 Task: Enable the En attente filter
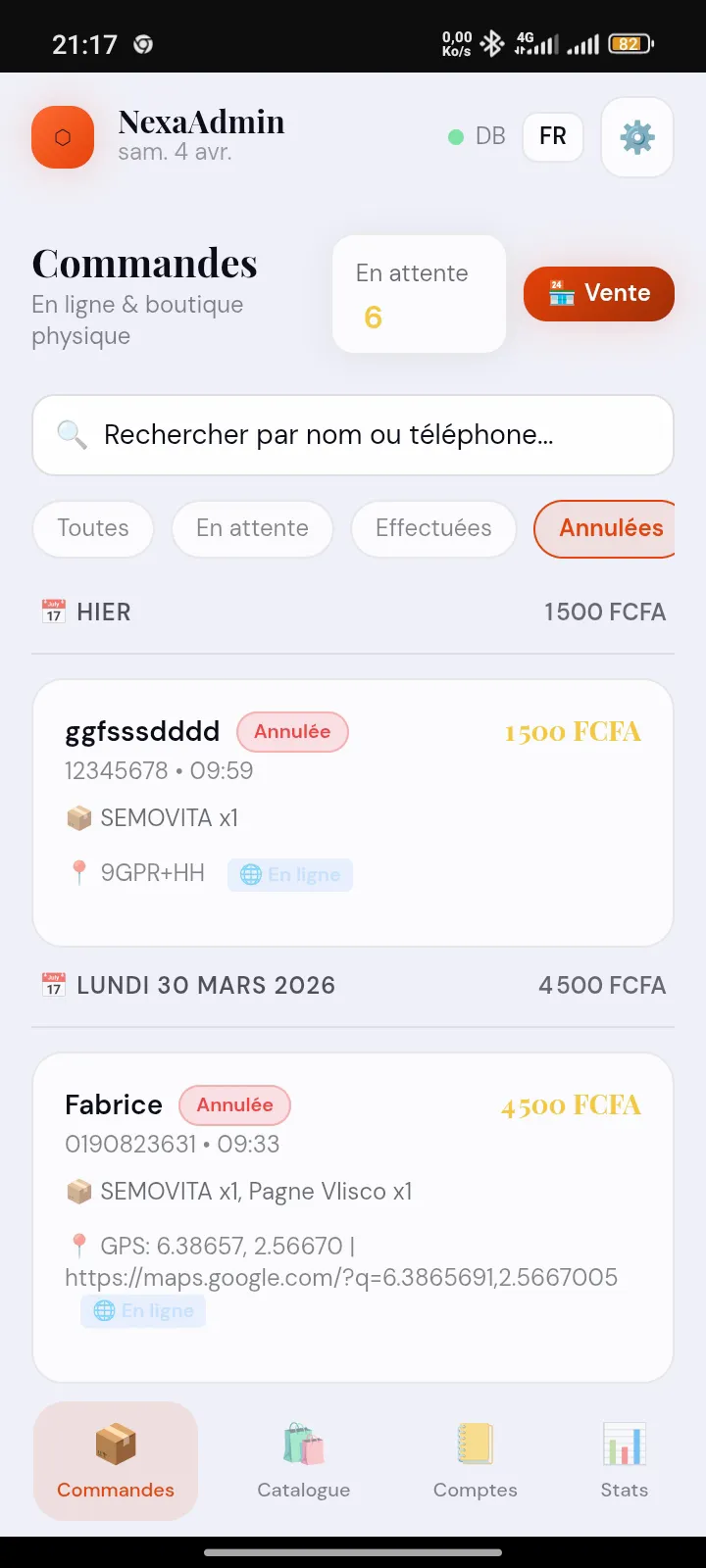coord(252,528)
